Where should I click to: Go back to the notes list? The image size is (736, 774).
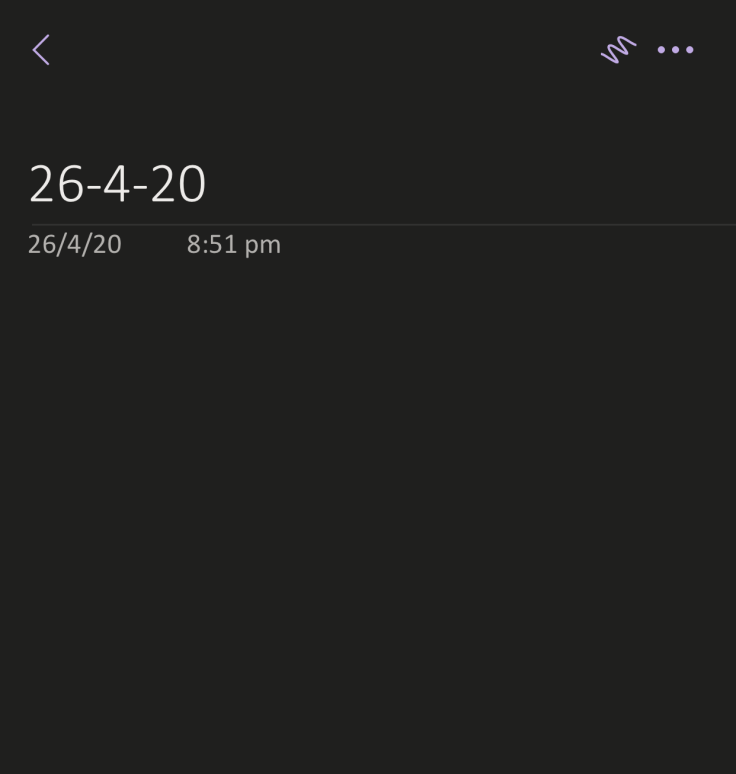[41, 50]
